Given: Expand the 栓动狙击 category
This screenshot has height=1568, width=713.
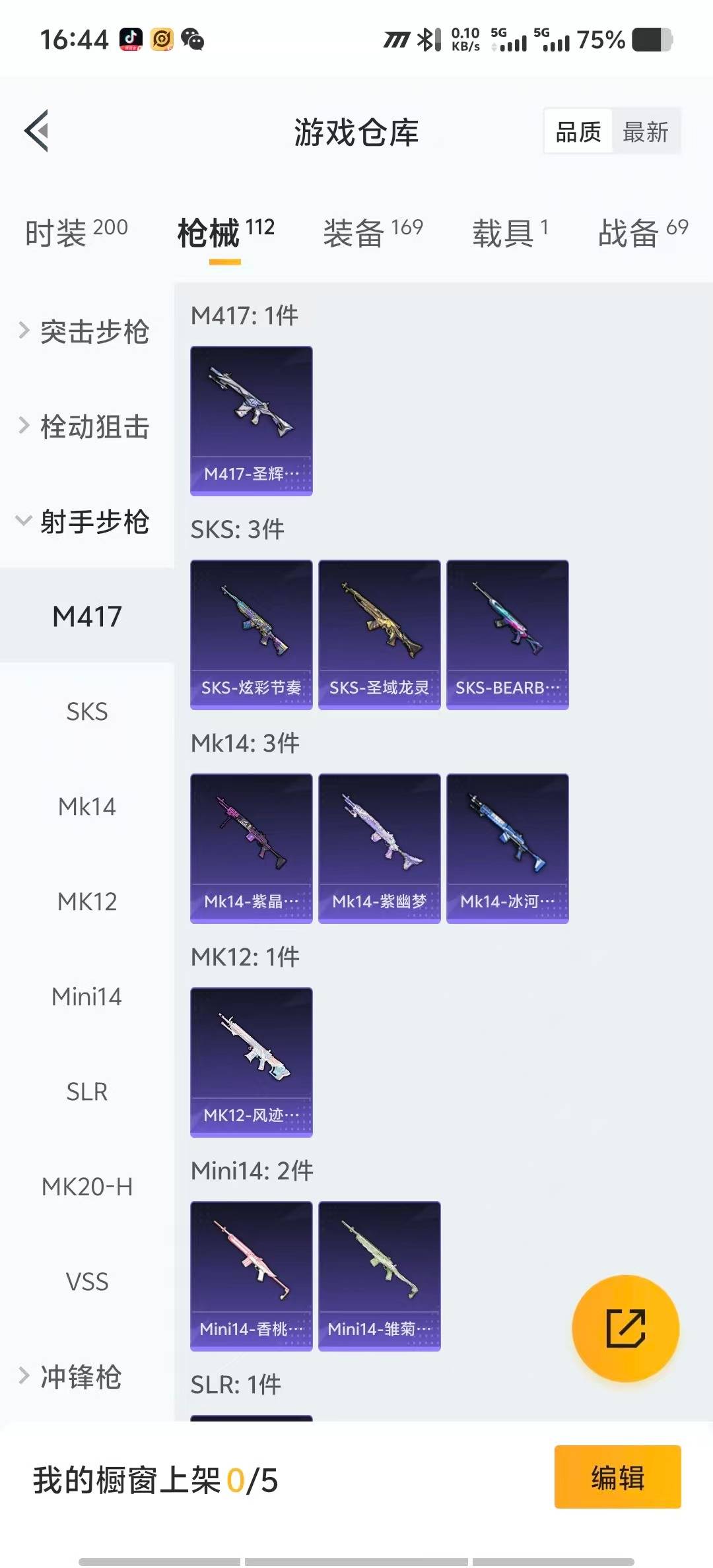Looking at the screenshot, I should [x=86, y=426].
